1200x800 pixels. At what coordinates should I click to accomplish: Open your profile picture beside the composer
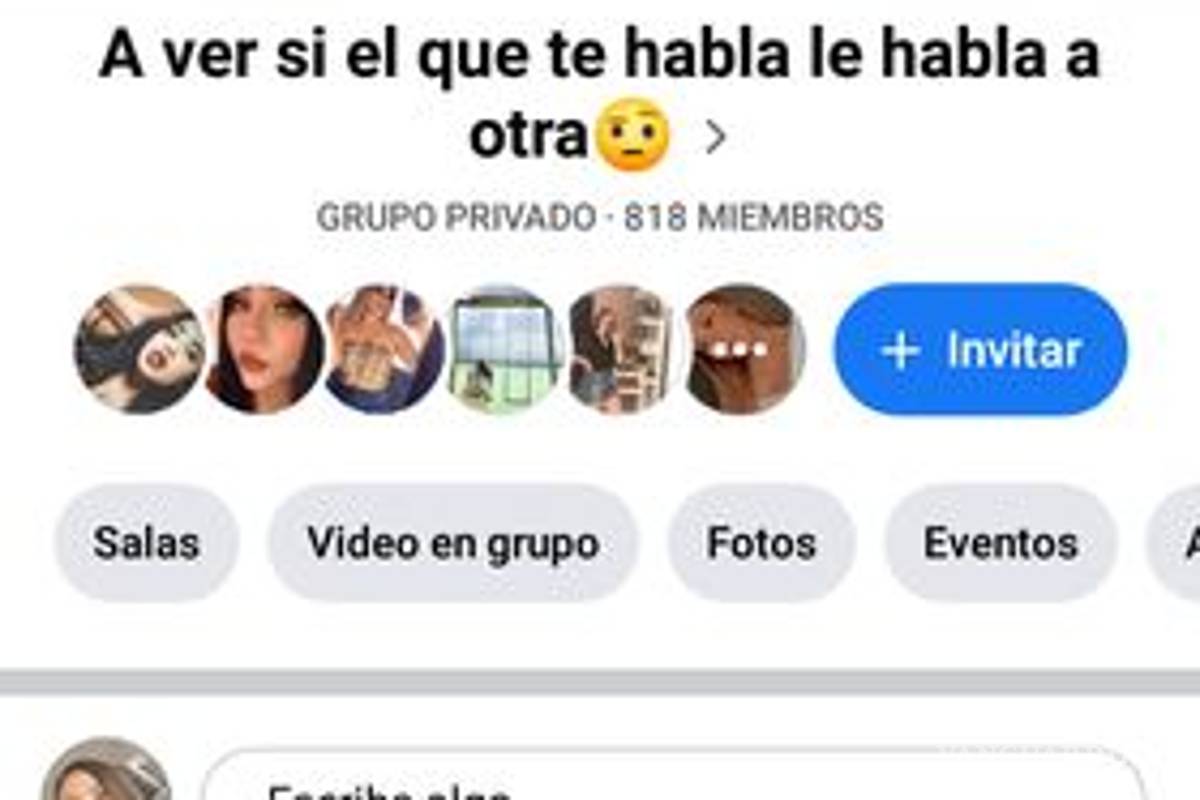click(105, 775)
